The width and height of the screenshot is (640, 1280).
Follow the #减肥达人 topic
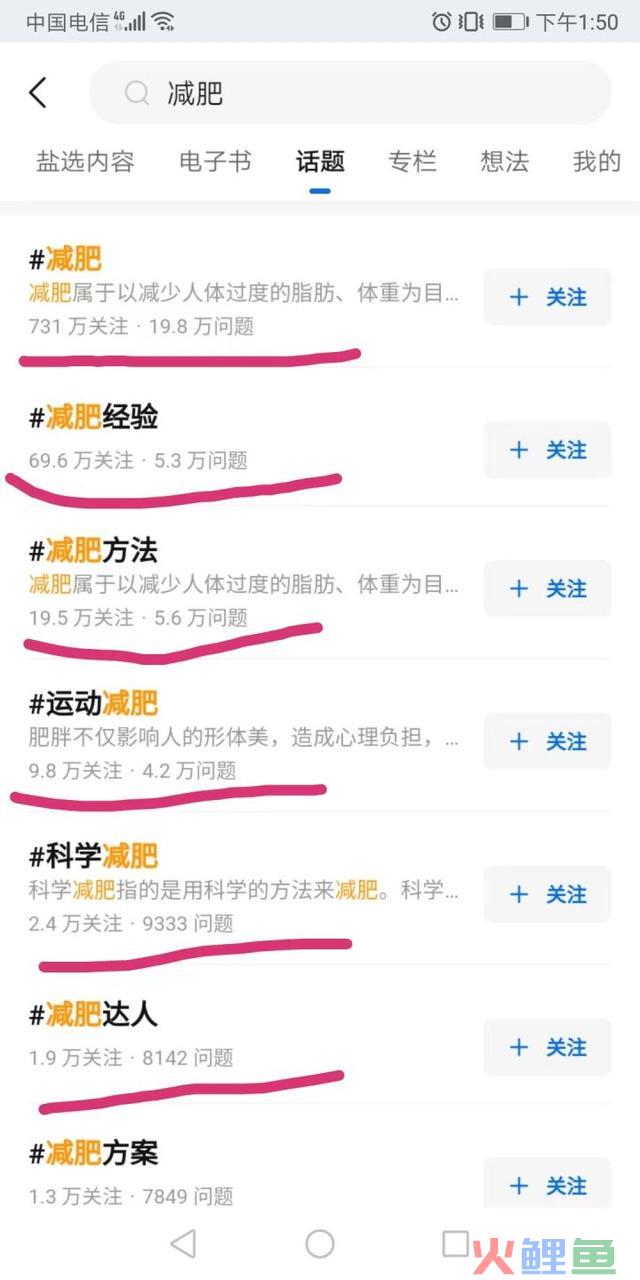547,1047
